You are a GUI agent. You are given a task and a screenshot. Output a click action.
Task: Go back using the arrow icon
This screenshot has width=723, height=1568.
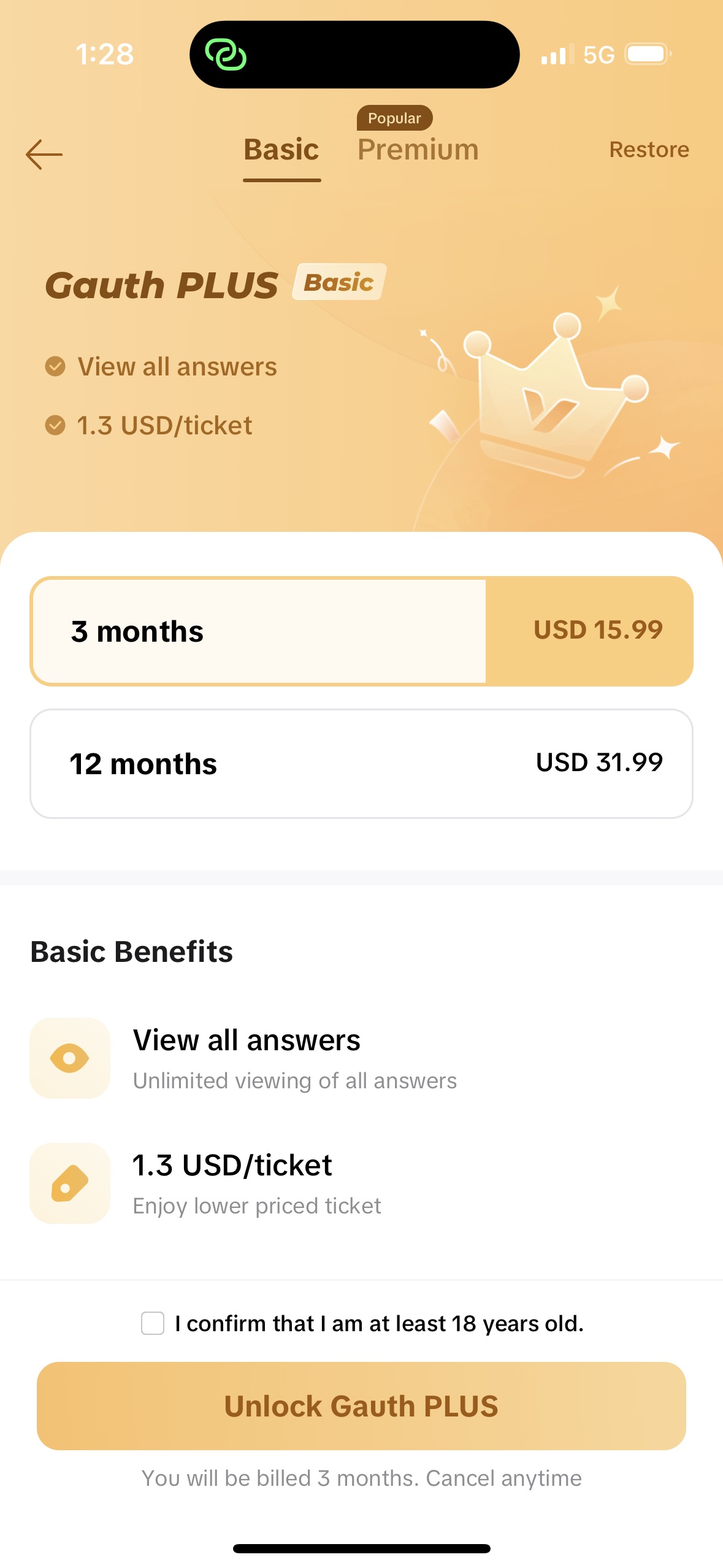[44, 153]
